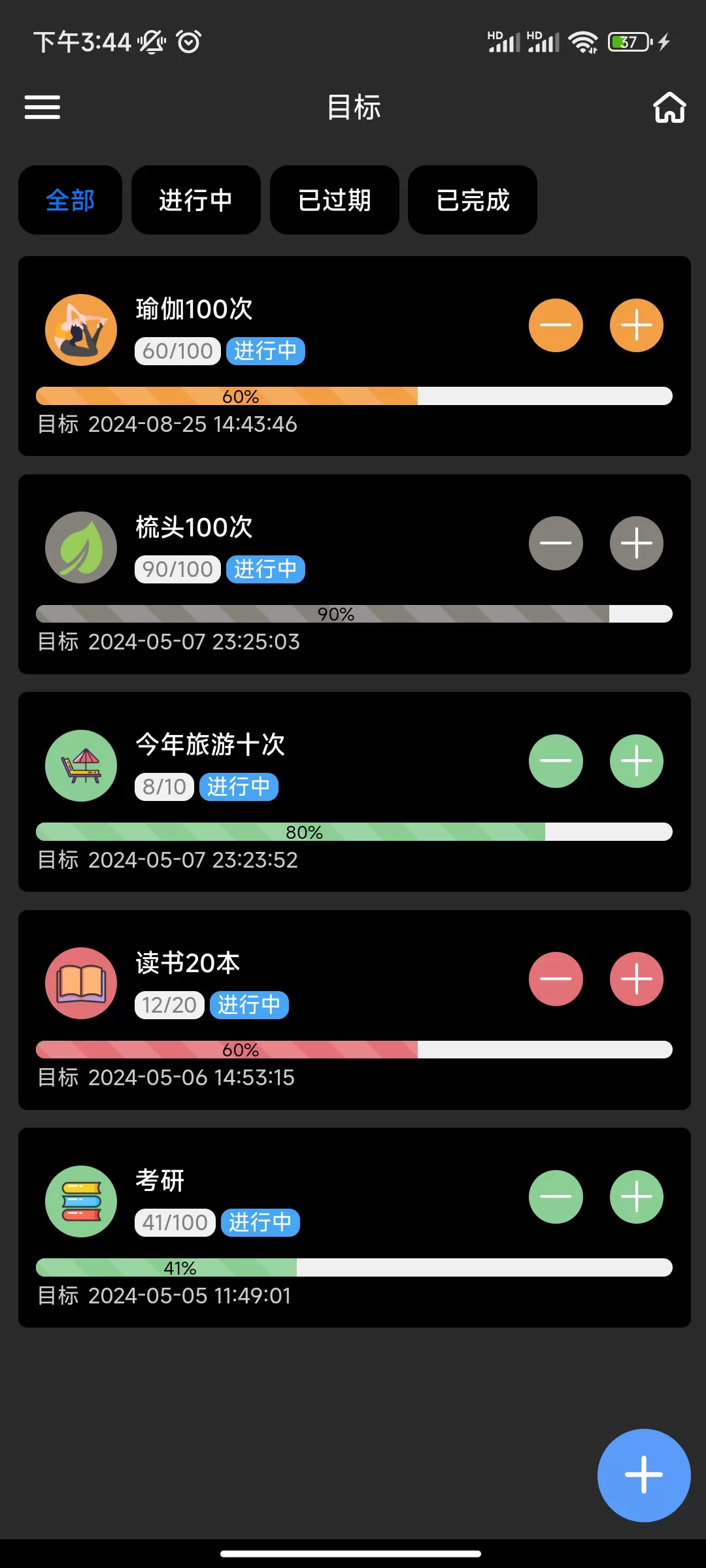
Task: Select the 全部 filter tab
Action: coord(70,200)
